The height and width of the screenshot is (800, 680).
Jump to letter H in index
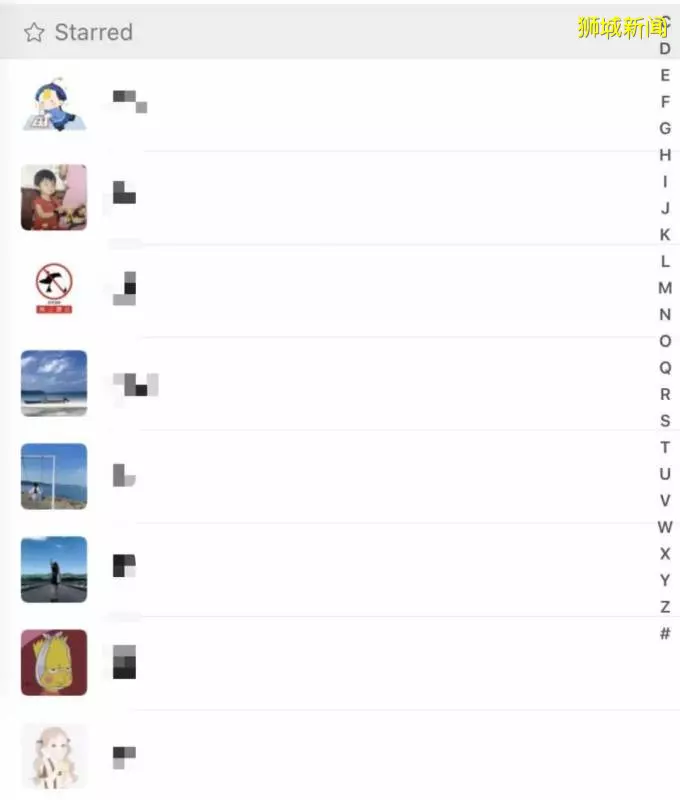tap(665, 155)
